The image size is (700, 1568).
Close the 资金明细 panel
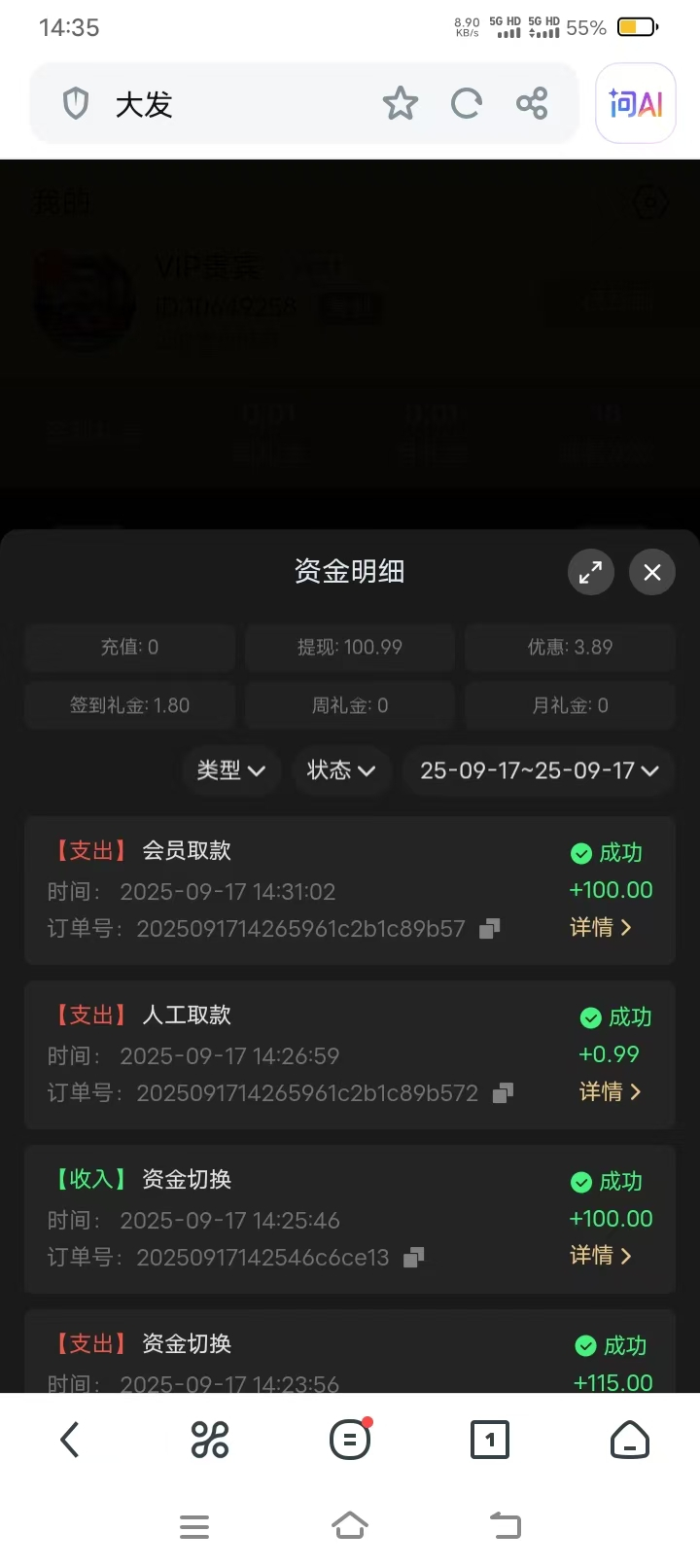[652, 573]
